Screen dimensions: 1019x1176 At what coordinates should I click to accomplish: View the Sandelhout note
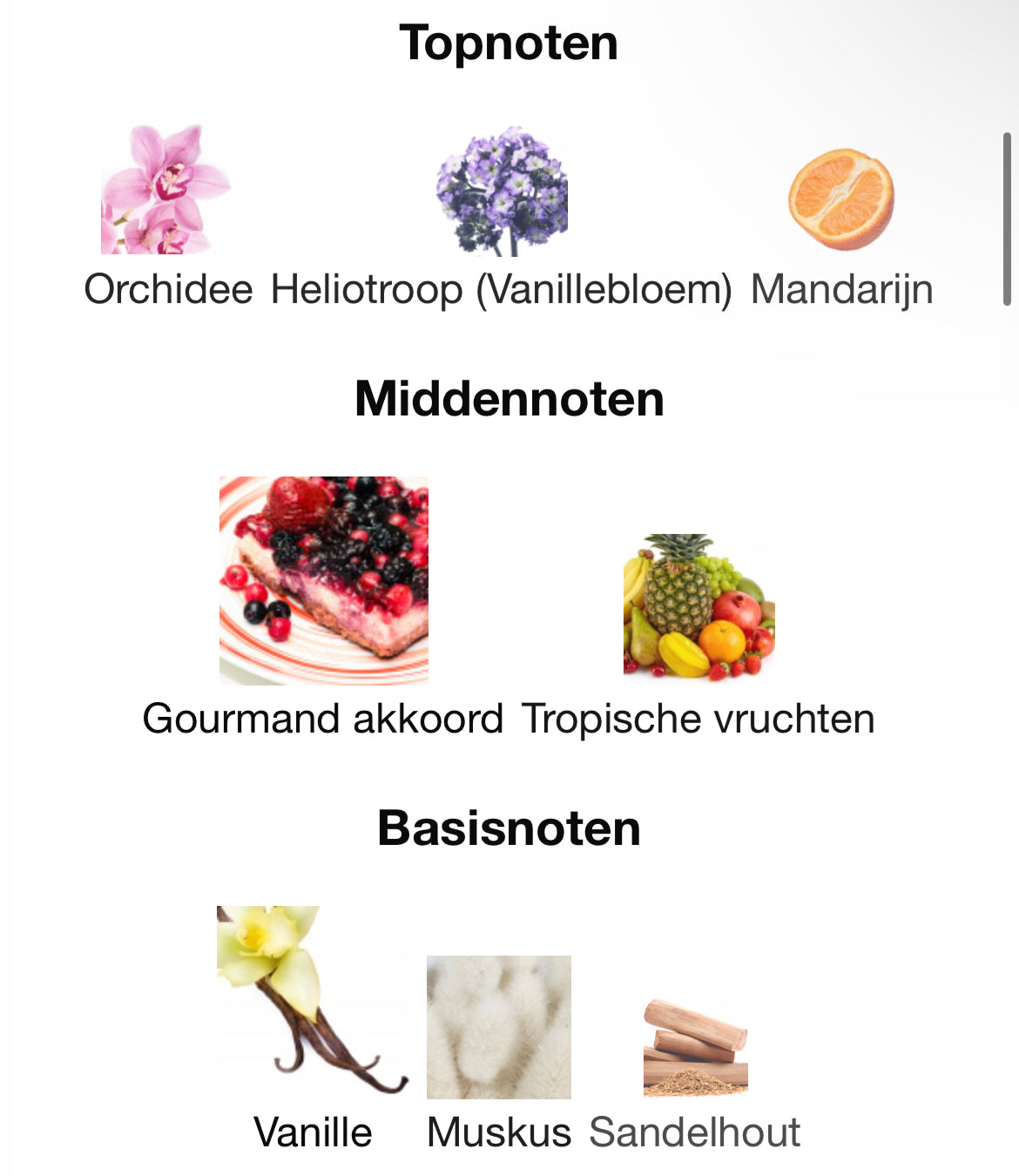[x=695, y=1048]
